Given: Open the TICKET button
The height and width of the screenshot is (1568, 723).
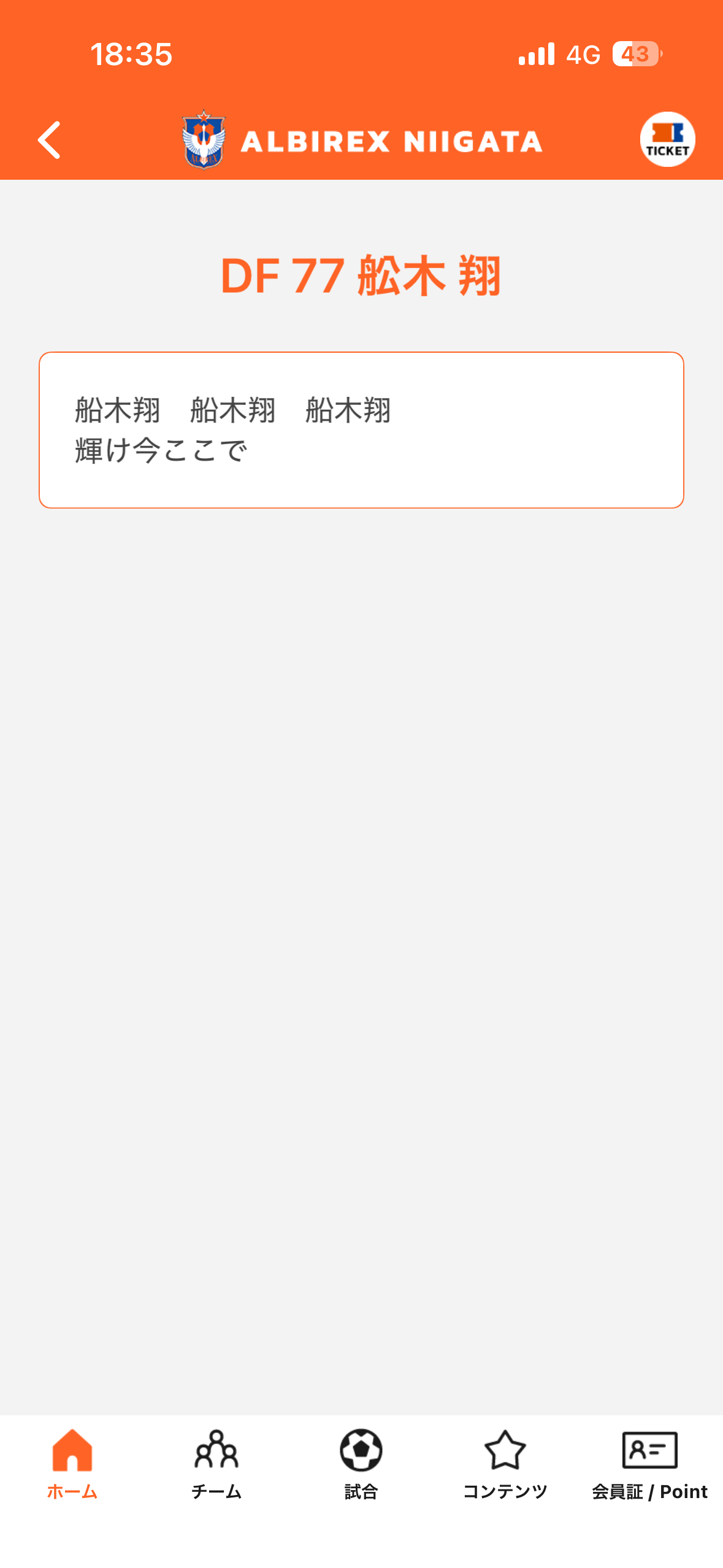Looking at the screenshot, I should (x=667, y=139).
